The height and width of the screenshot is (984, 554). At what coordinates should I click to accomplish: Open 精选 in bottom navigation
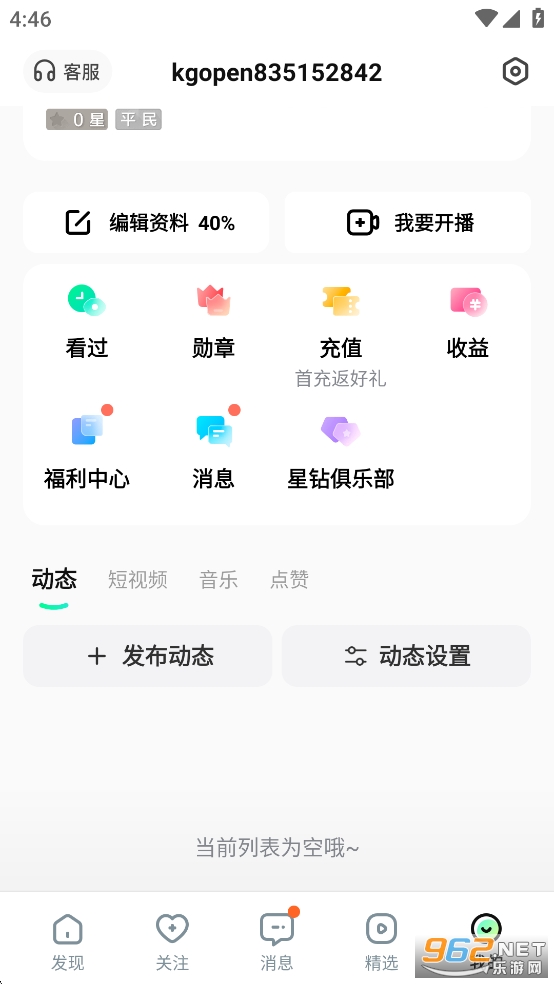pos(381,942)
